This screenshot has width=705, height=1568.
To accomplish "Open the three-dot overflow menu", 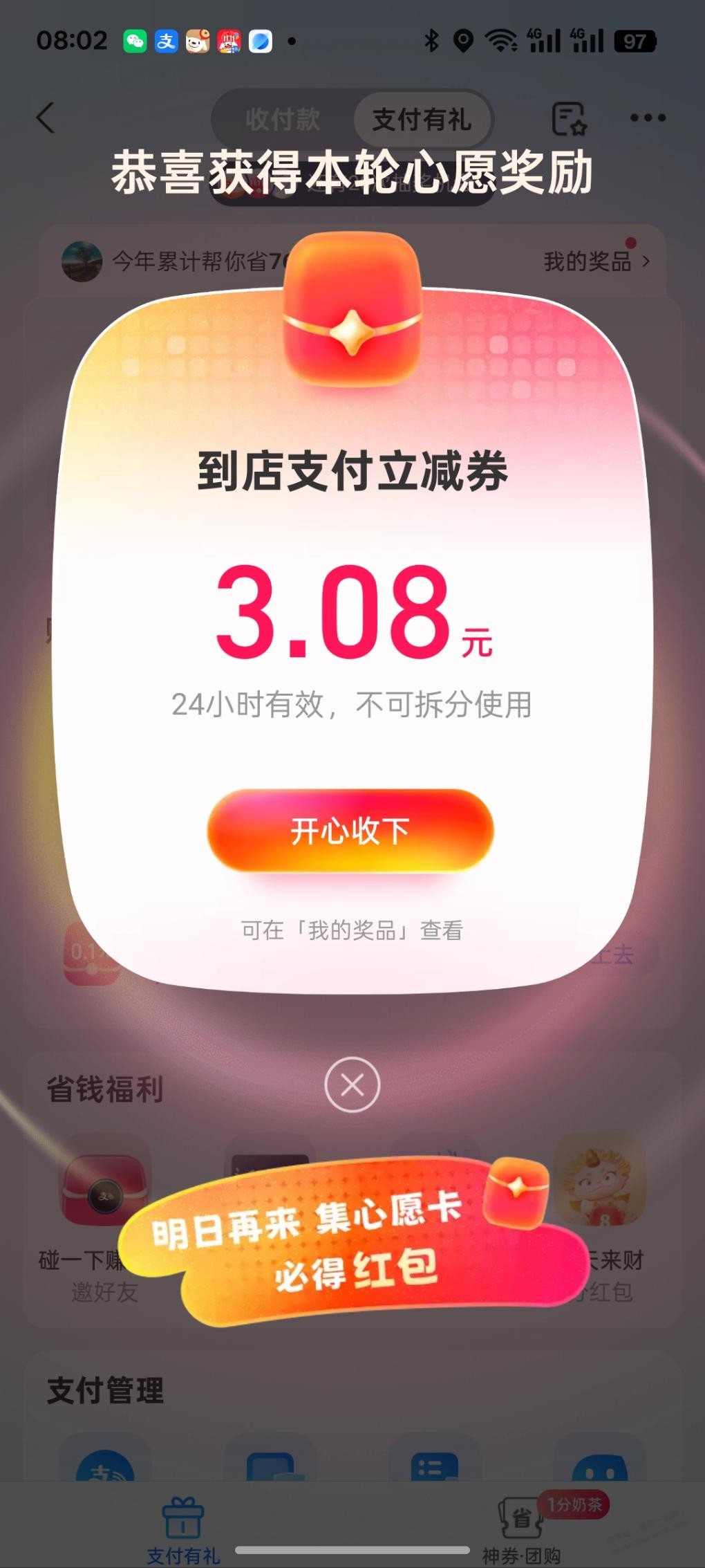I will click(x=648, y=118).
